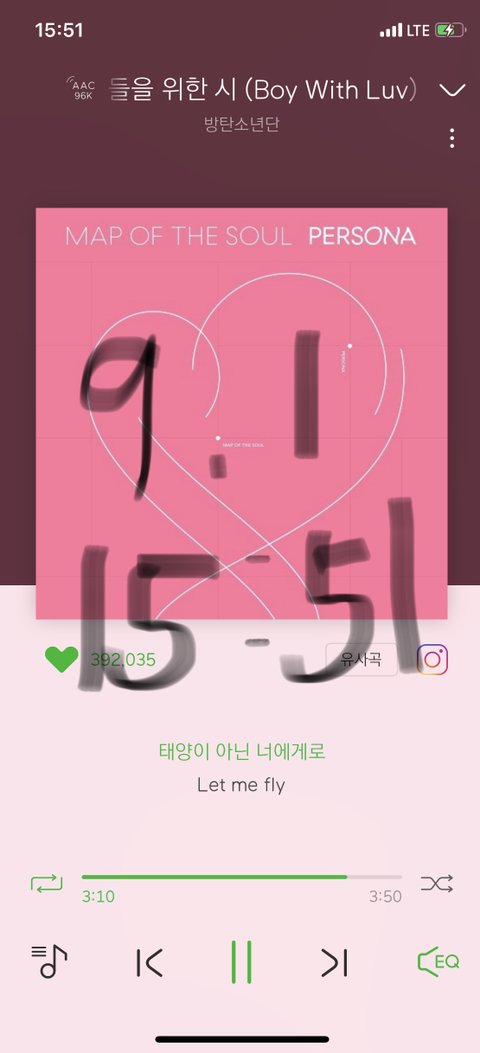Viewport: 480px width, 1053px height.
Task: Toggle shuffle playback
Action: tap(437, 883)
